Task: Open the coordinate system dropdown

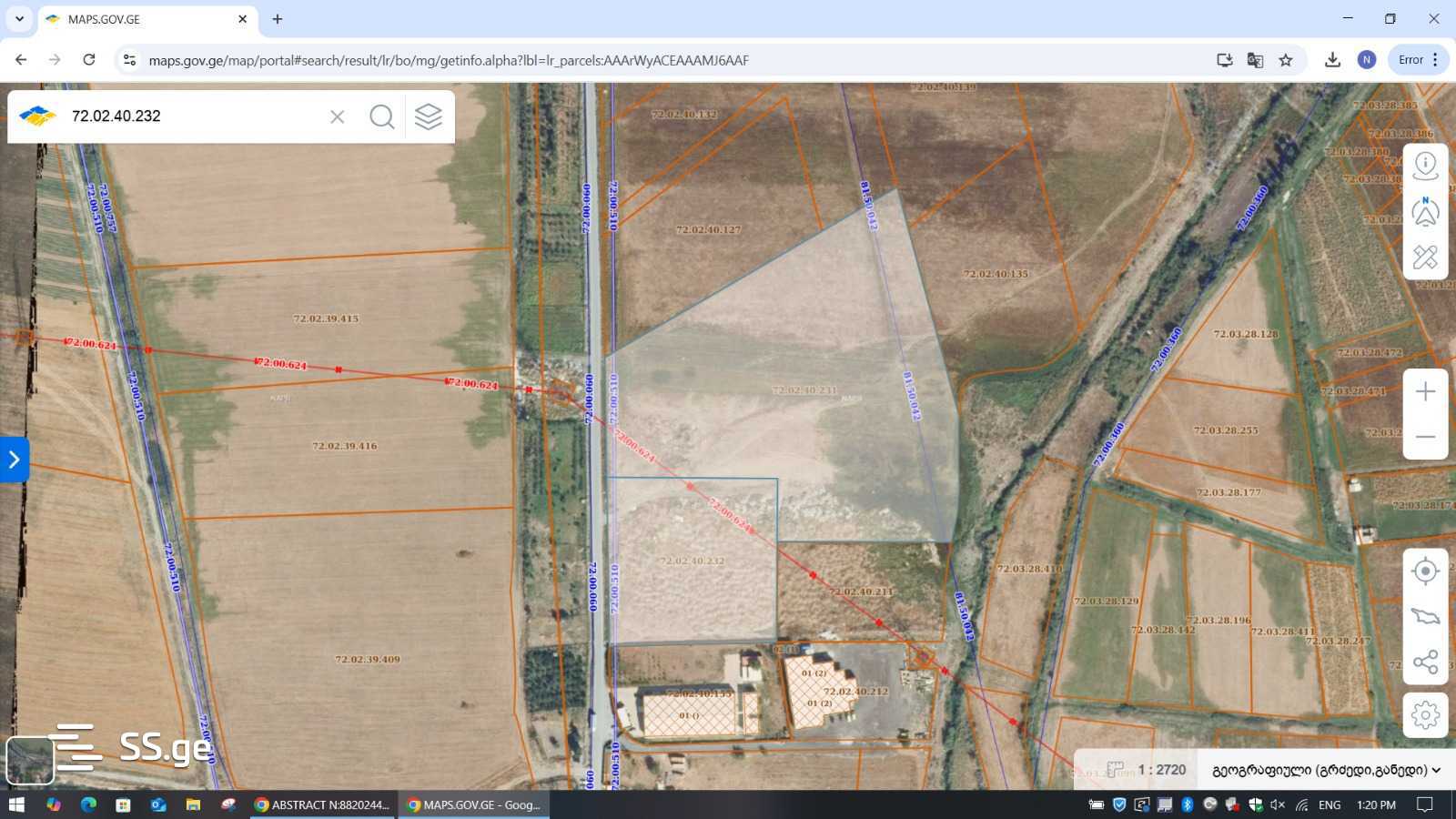Action: coord(1326,770)
